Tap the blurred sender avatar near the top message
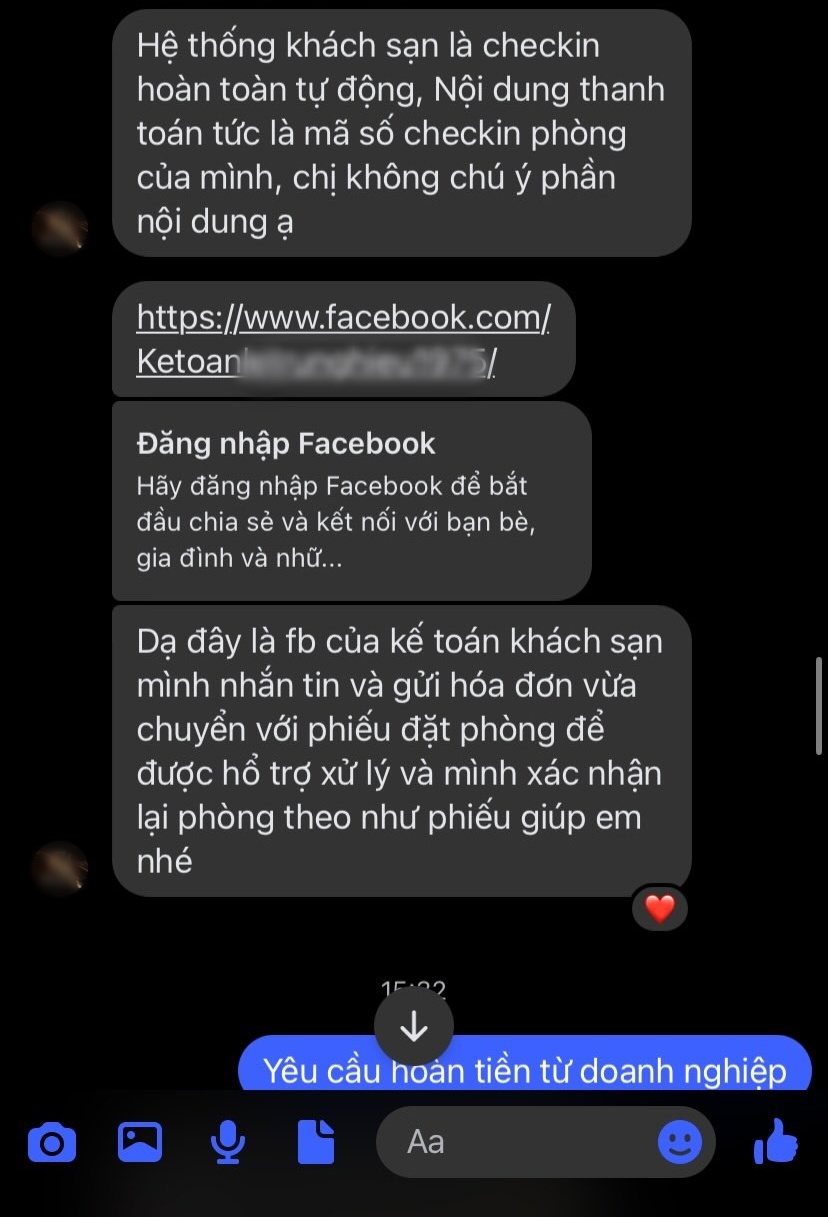 click(60, 228)
